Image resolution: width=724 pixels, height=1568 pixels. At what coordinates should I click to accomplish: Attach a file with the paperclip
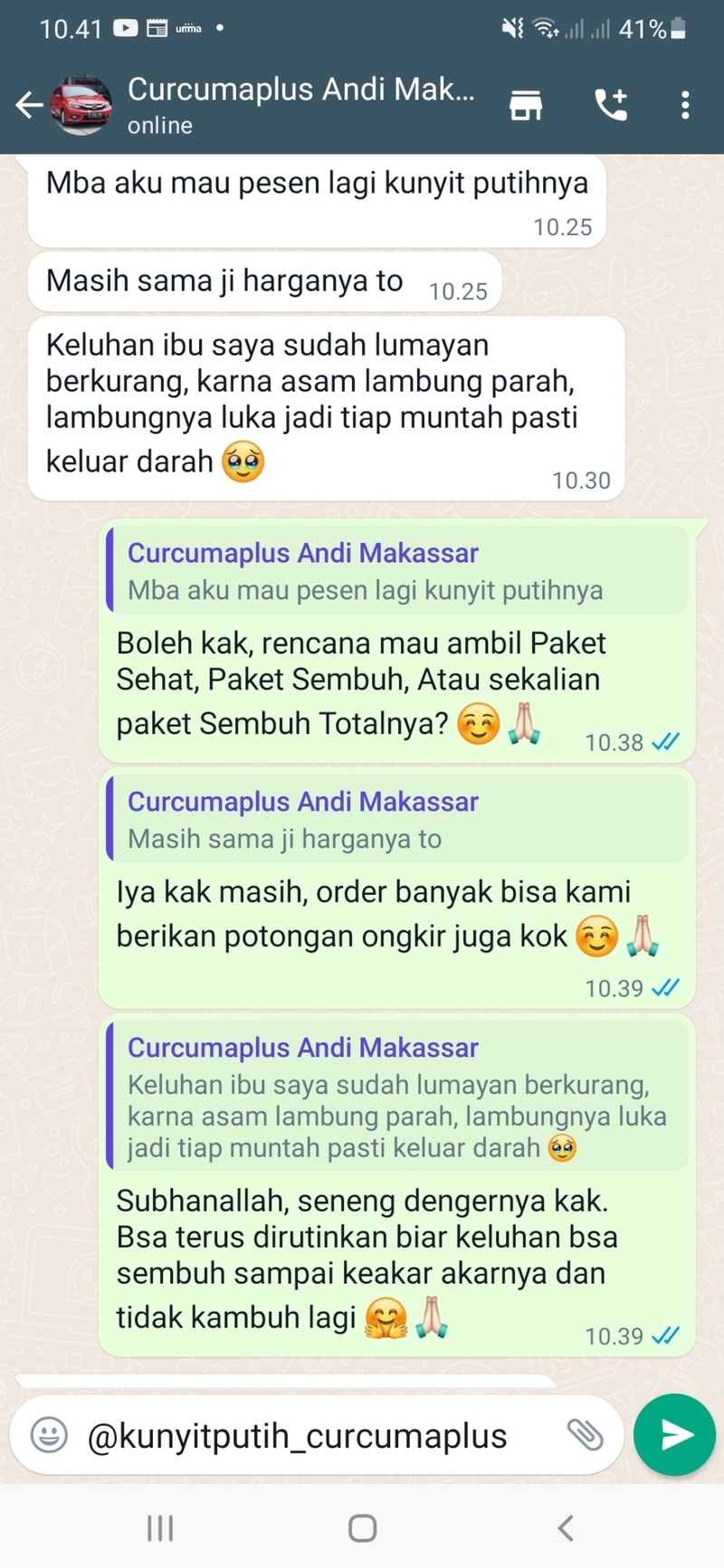[585, 1435]
